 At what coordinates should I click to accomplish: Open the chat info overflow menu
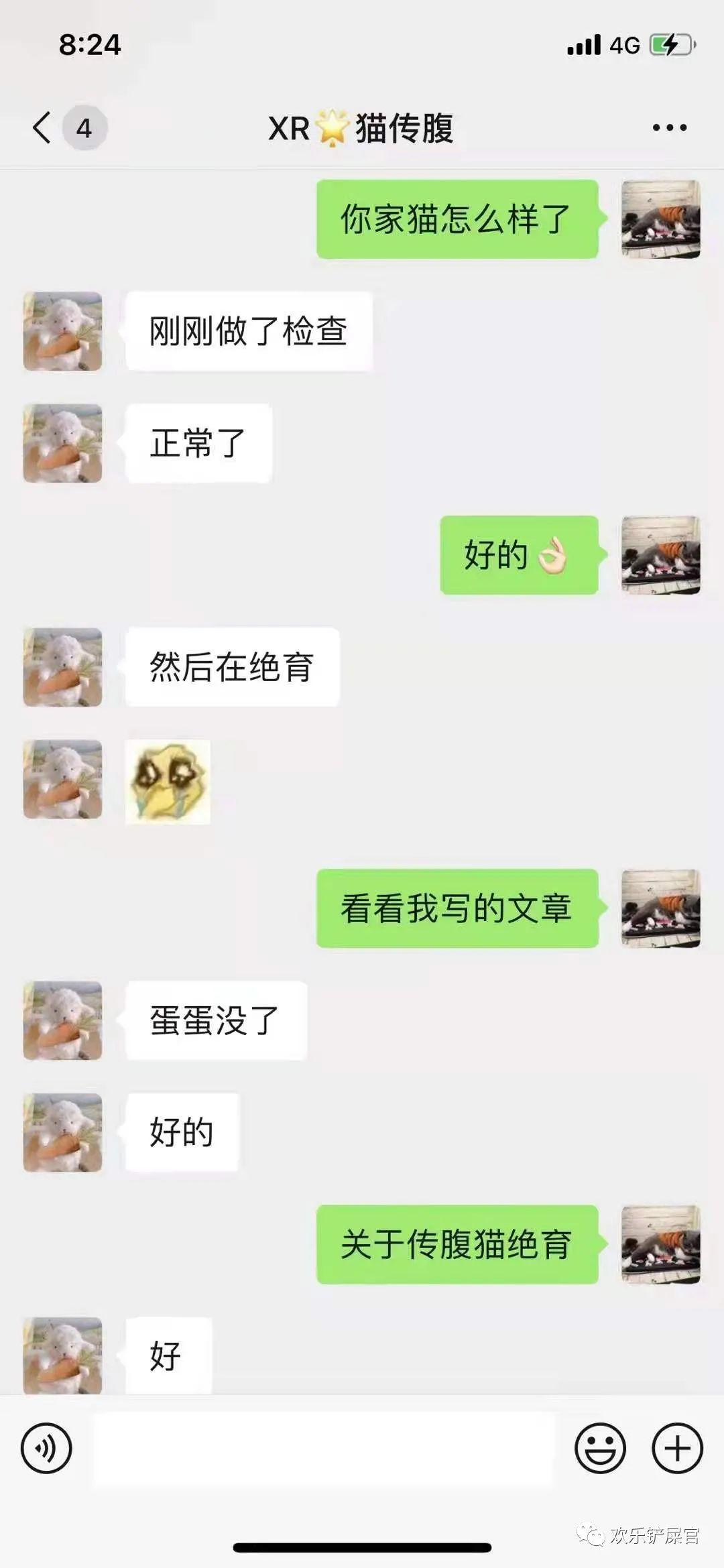coord(669,127)
